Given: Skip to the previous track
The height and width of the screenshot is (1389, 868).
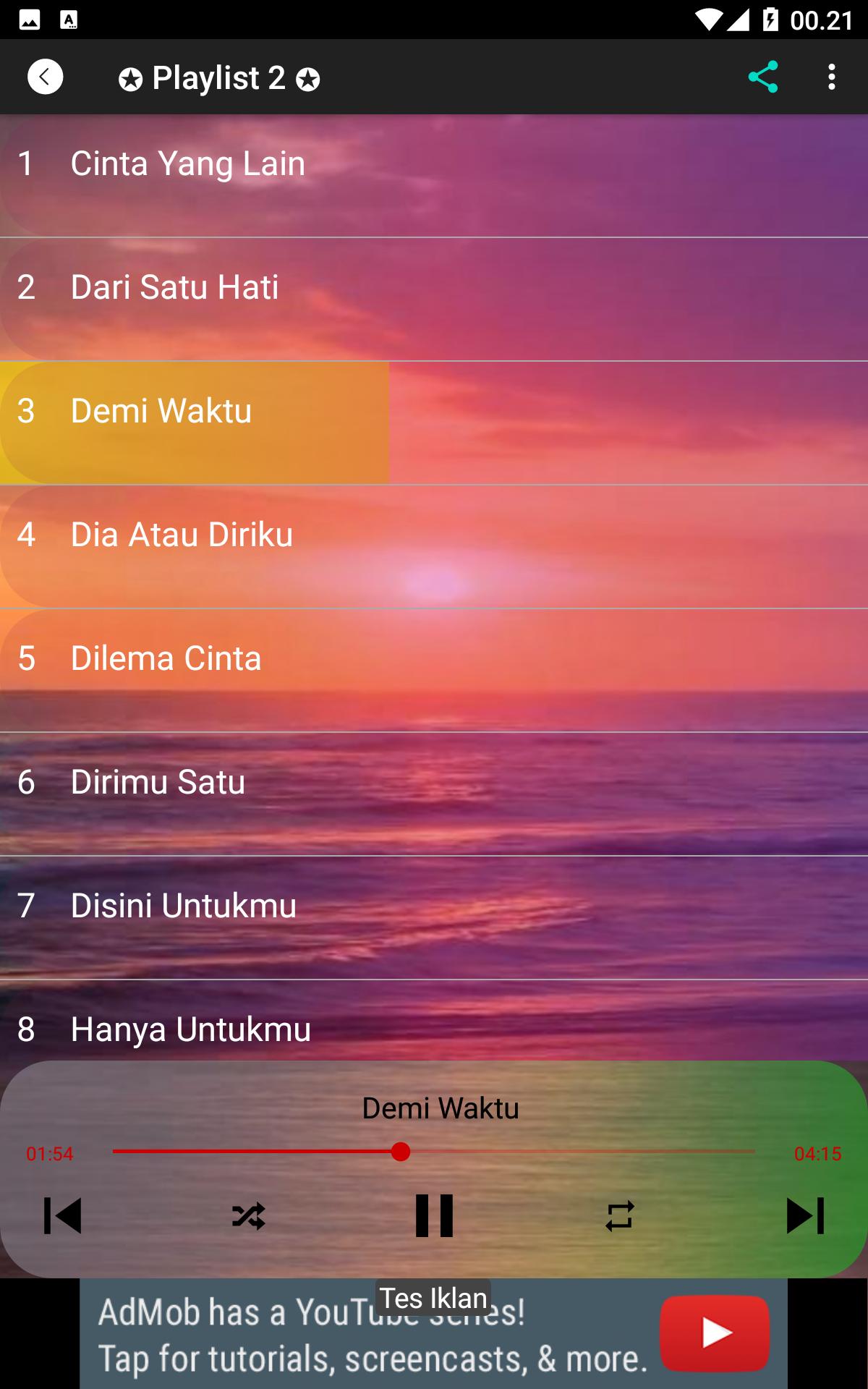Looking at the screenshot, I should pyautogui.click(x=63, y=1215).
